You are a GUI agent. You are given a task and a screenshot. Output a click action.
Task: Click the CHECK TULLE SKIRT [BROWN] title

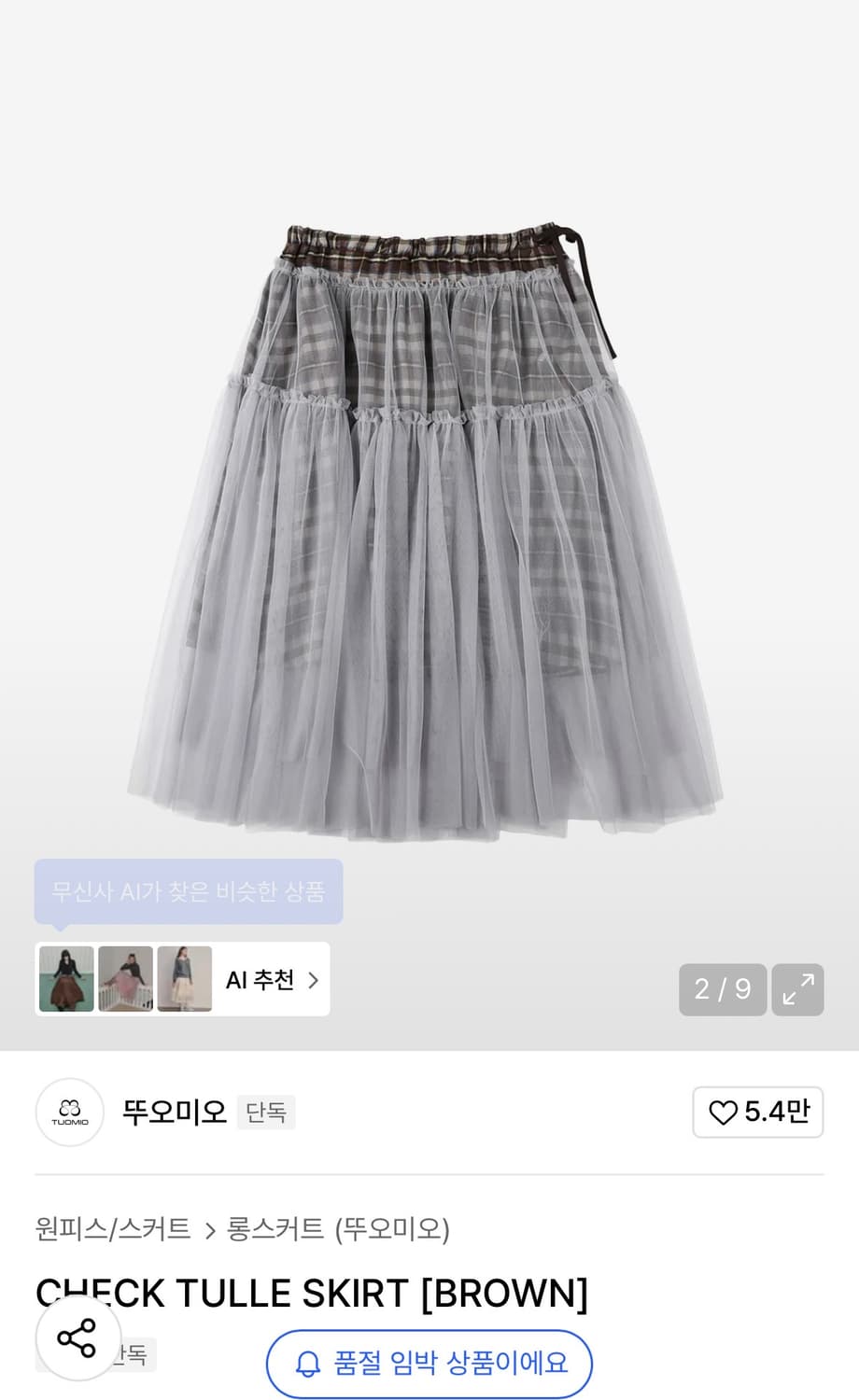[x=310, y=1294]
